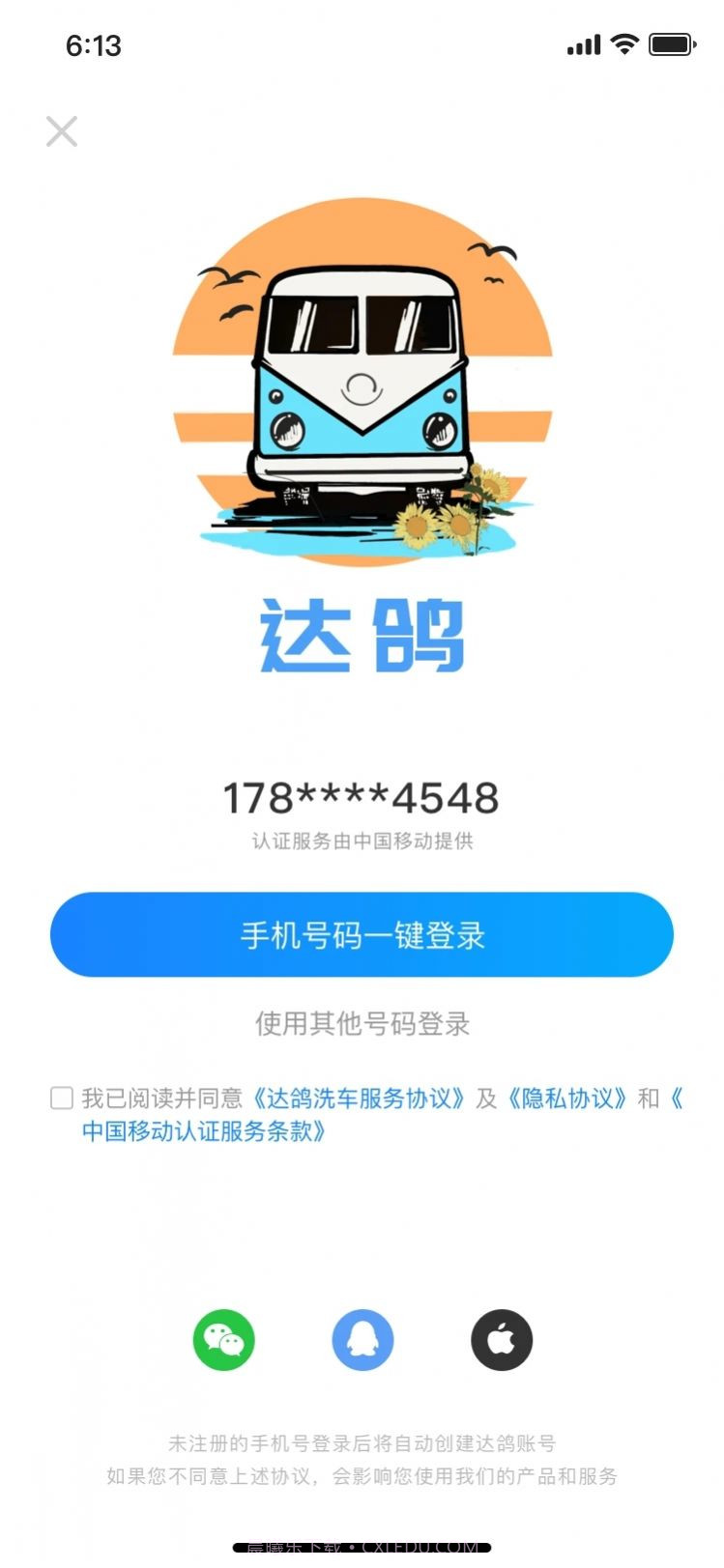Screen dimensions: 724x1568
Task: Tap the WeChat green chat icon
Action: 223,1341
